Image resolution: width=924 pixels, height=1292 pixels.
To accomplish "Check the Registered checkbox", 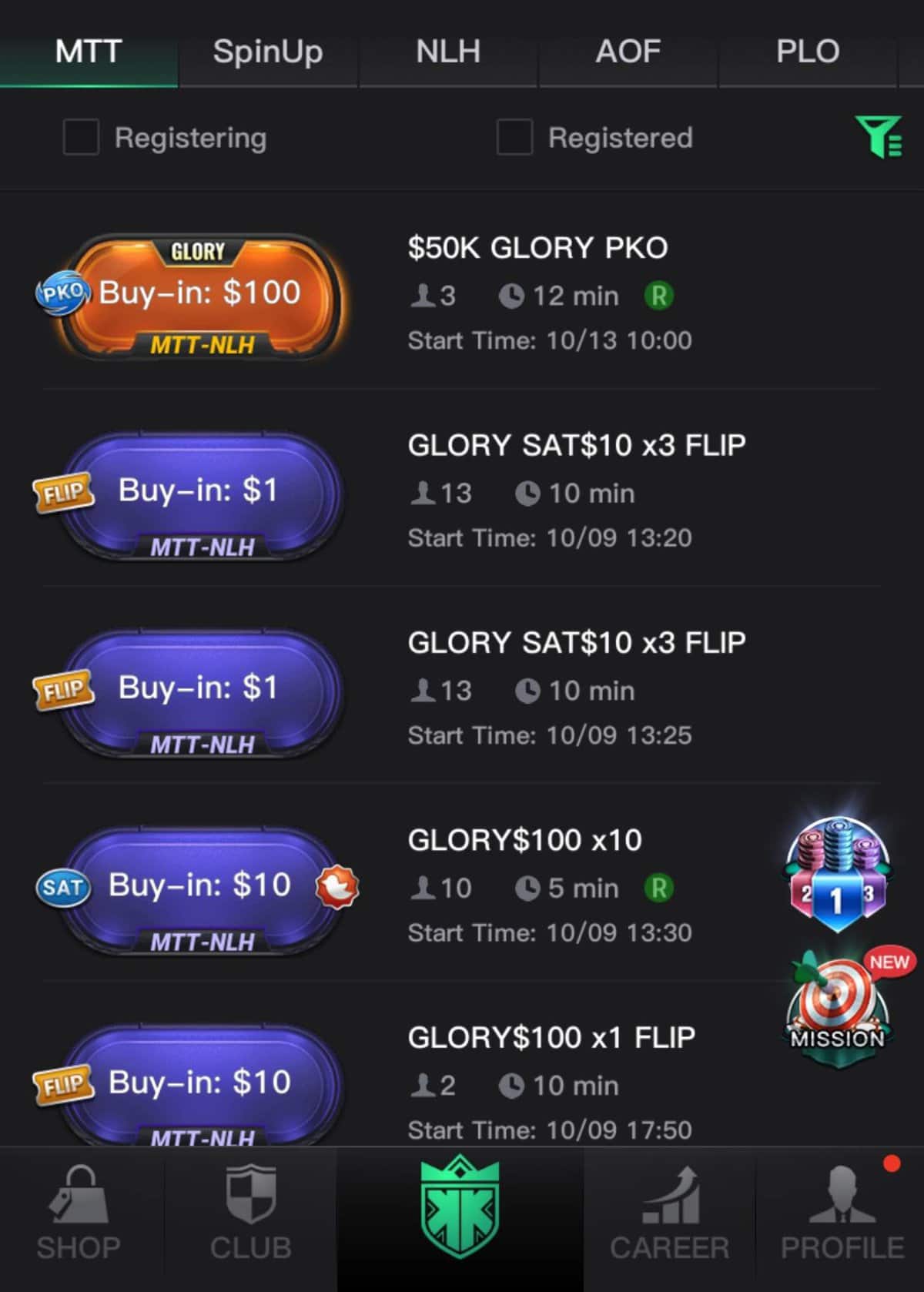I will point(514,138).
